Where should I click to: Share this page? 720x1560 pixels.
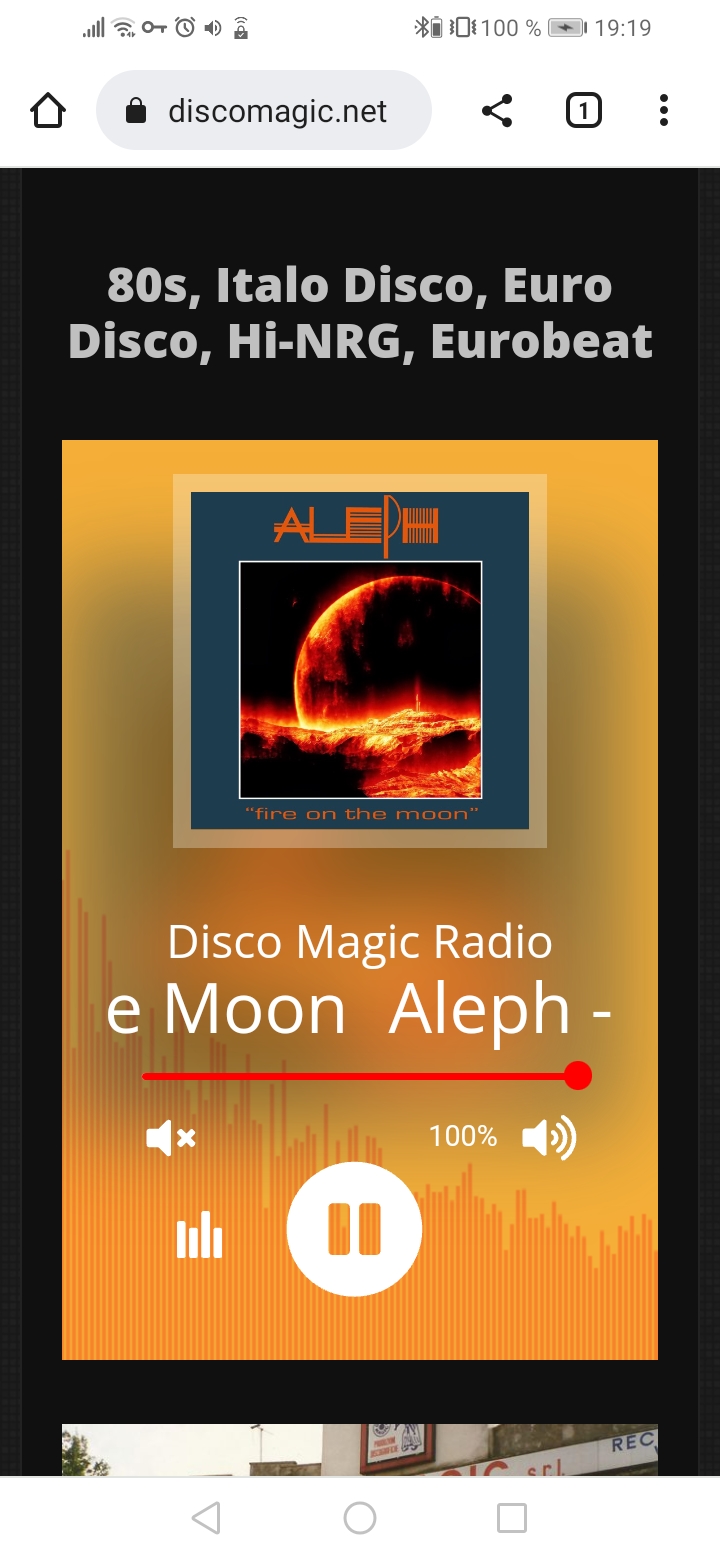click(497, 111)
